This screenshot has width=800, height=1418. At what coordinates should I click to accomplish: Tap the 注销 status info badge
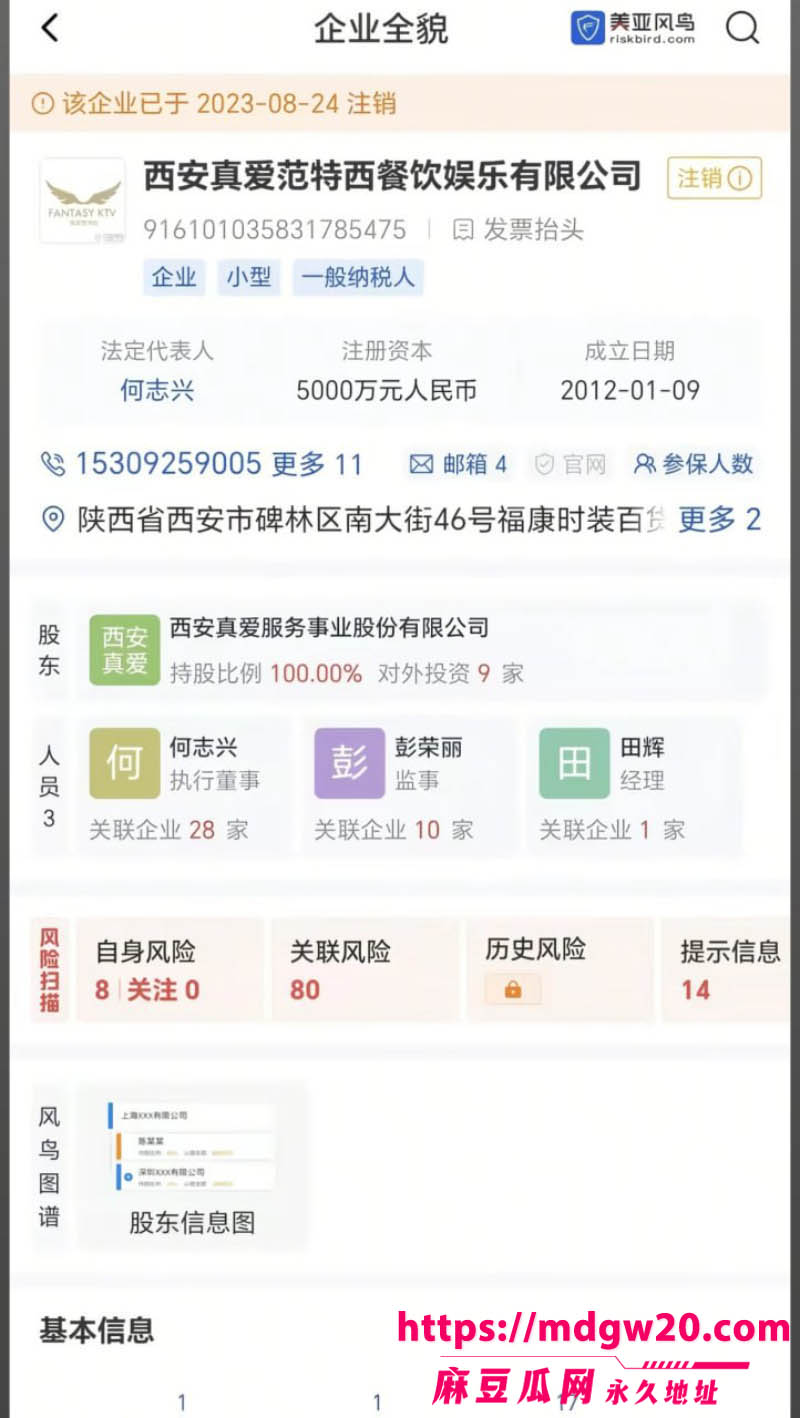point(715,179)
